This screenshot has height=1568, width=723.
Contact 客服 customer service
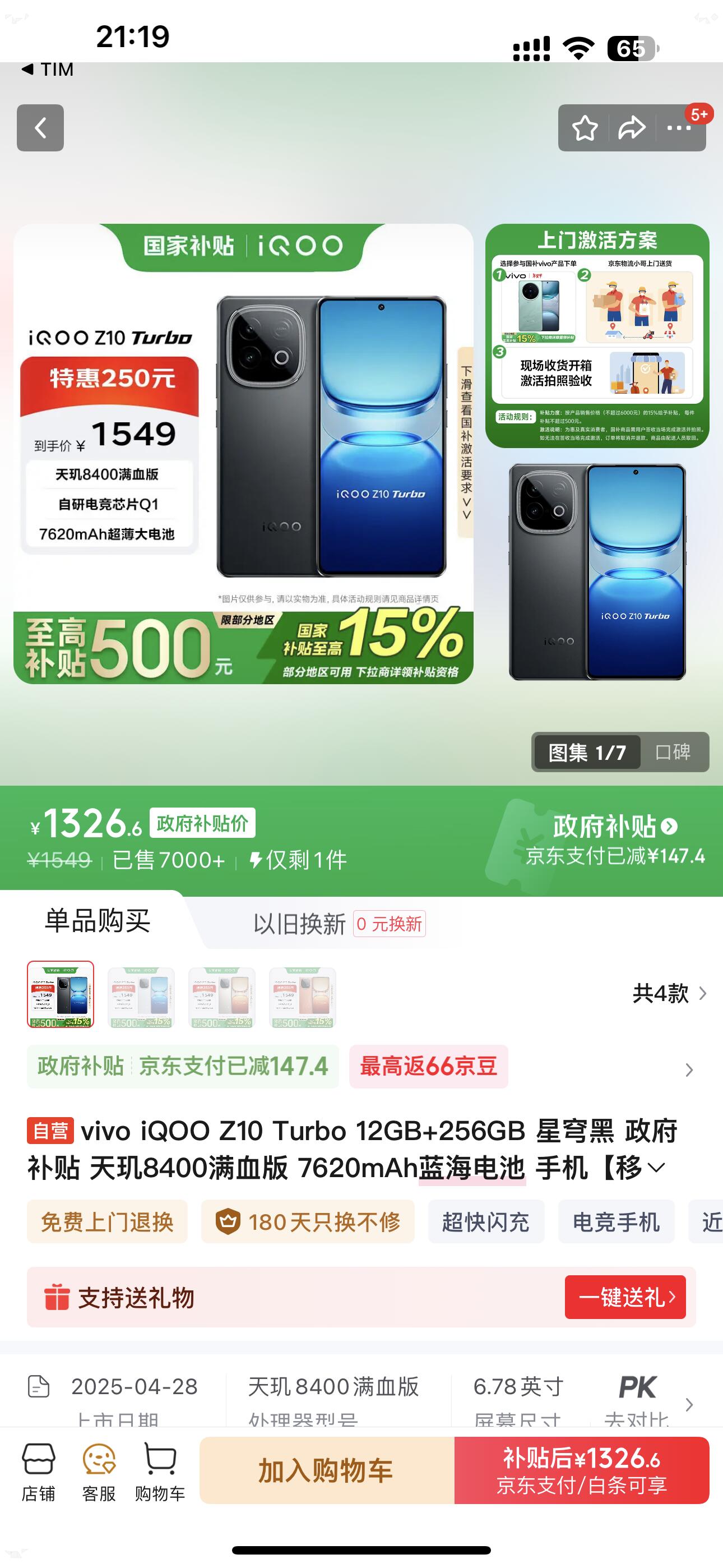click(99, 1471)
